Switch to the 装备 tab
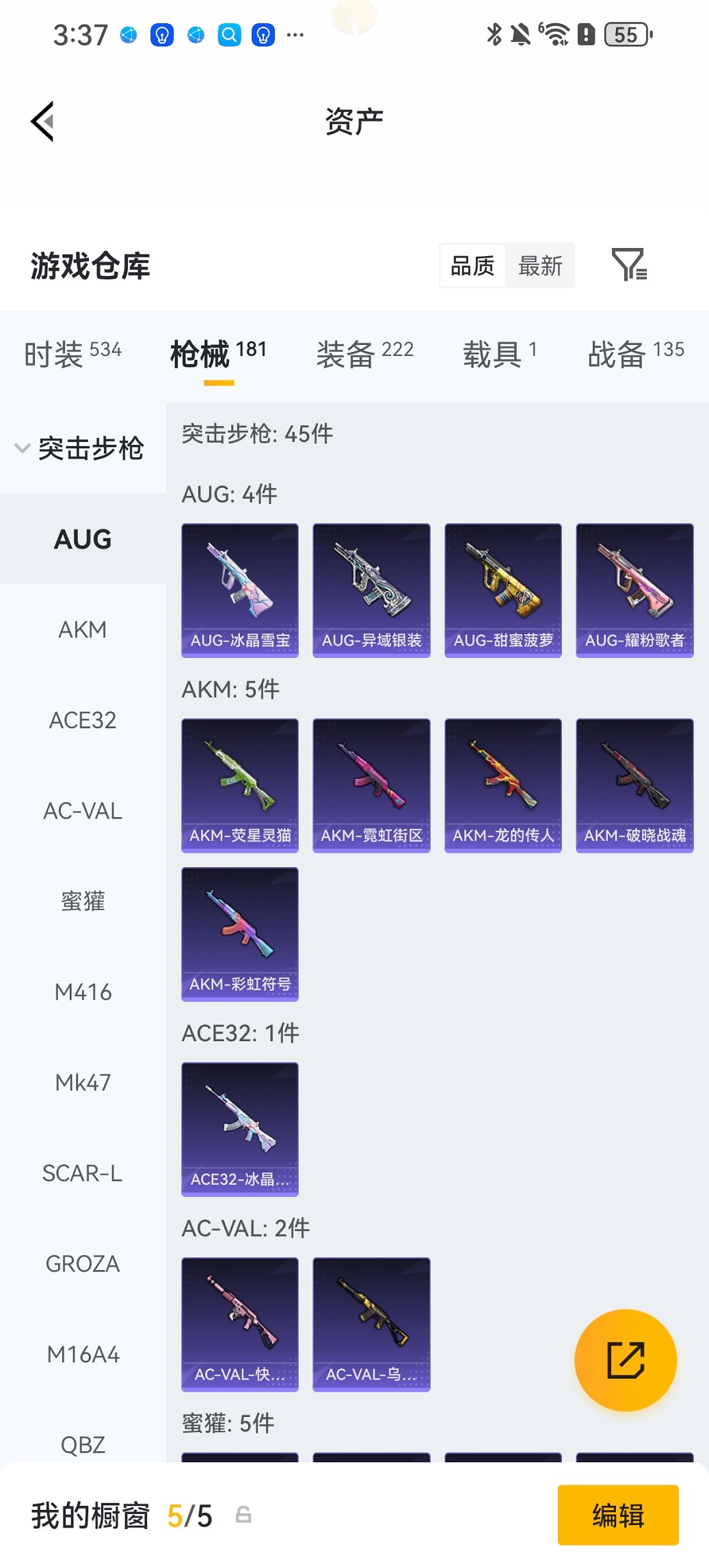The height and width of the screenshot is (1568, 709). coord(364,353)
